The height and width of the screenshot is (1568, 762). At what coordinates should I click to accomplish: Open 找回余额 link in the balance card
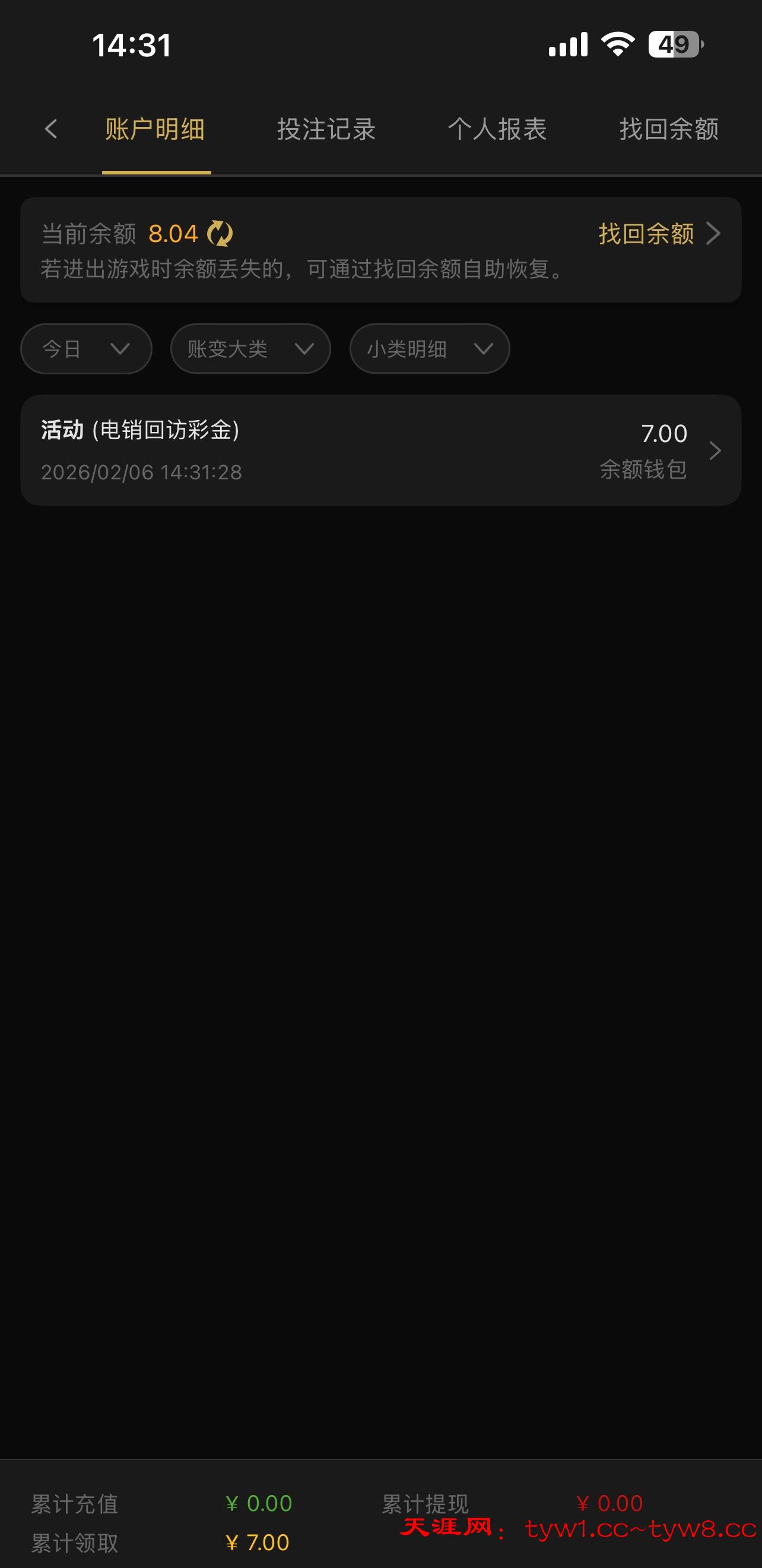point(659,234)
